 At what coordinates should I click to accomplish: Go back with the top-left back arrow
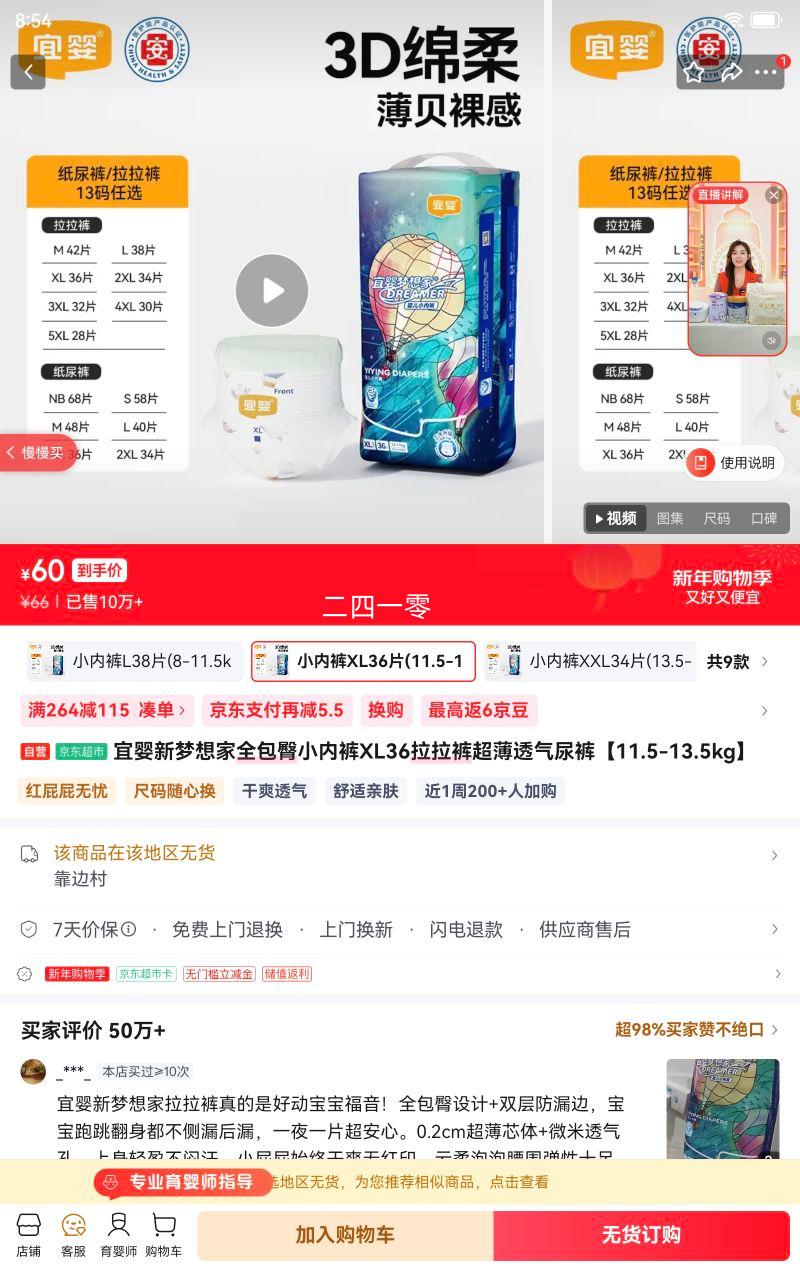[x=28, y=72]
